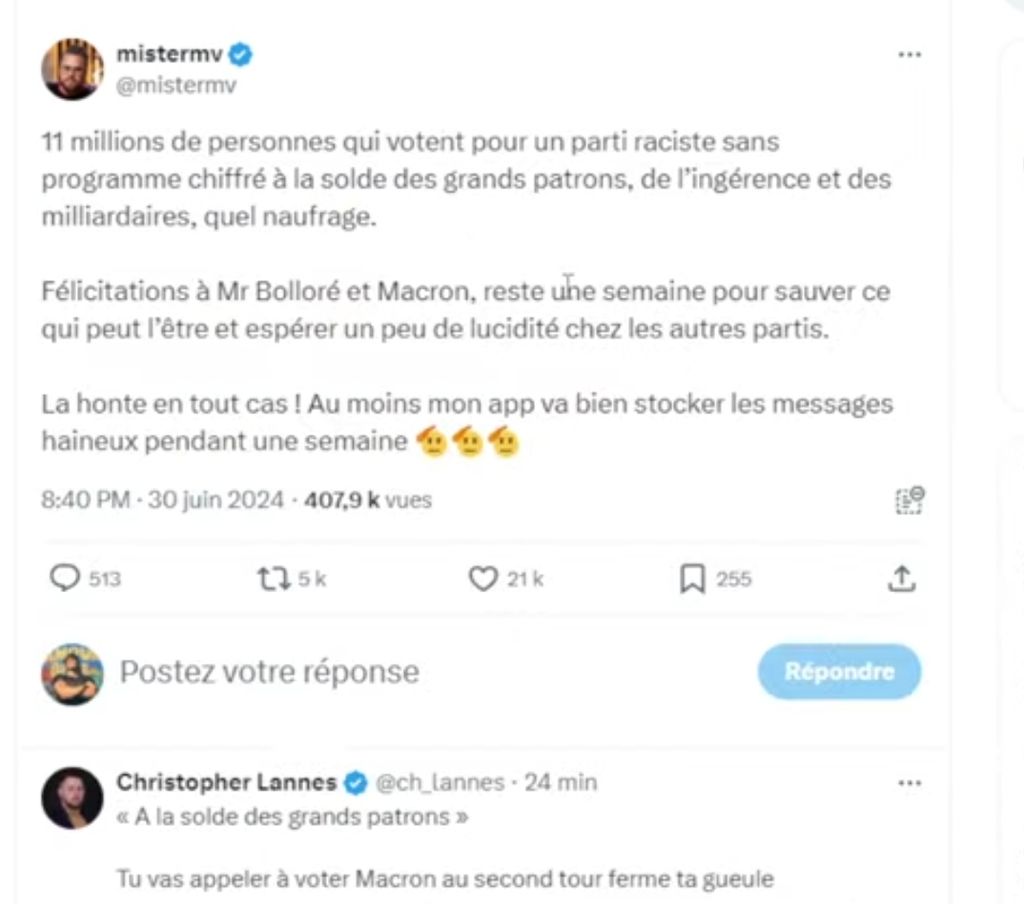
Task: Tap the Répondre button
Action: click(x=839, y=672)
